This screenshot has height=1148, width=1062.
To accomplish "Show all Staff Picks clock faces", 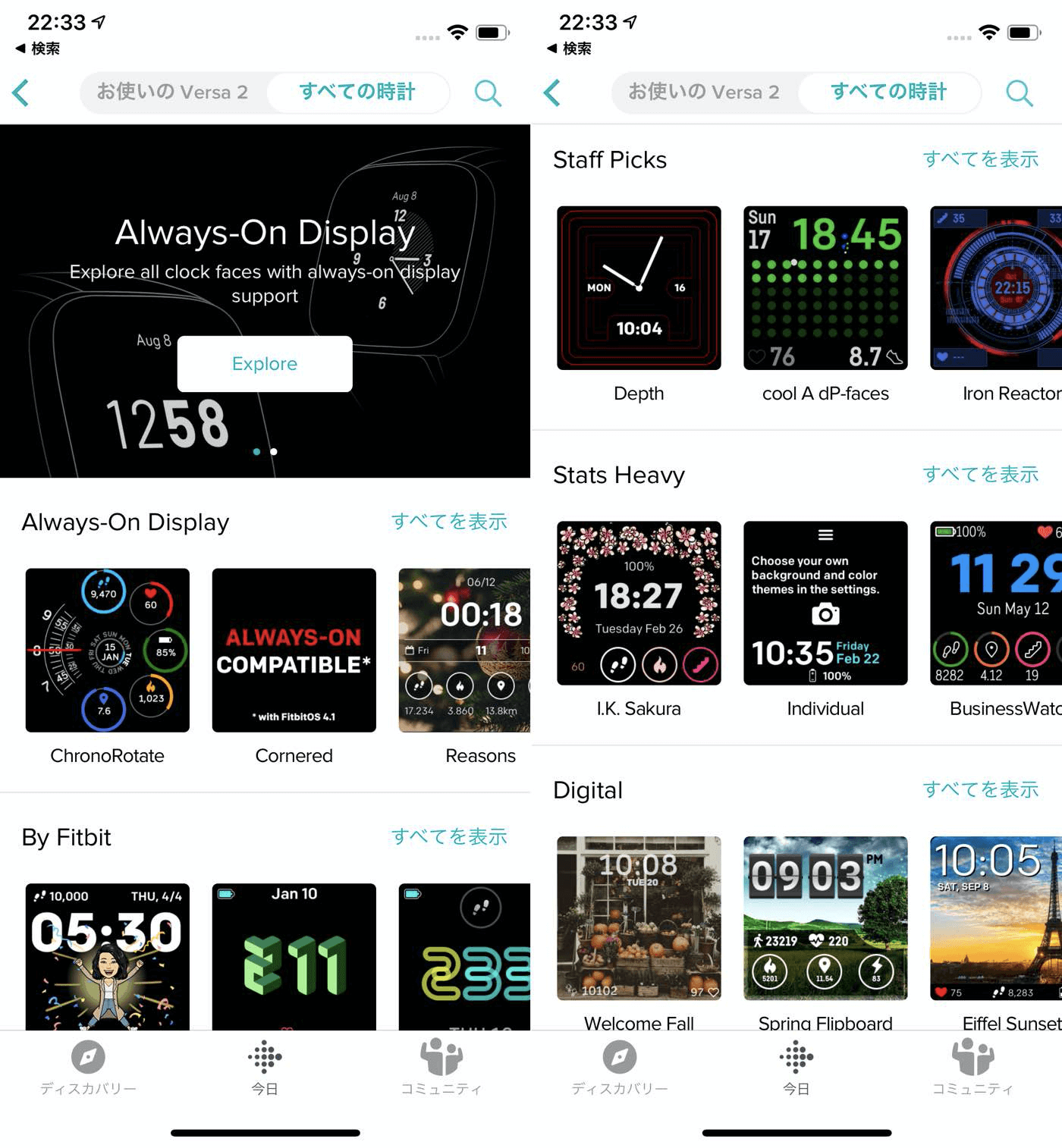I will click(x=980, y=159).
